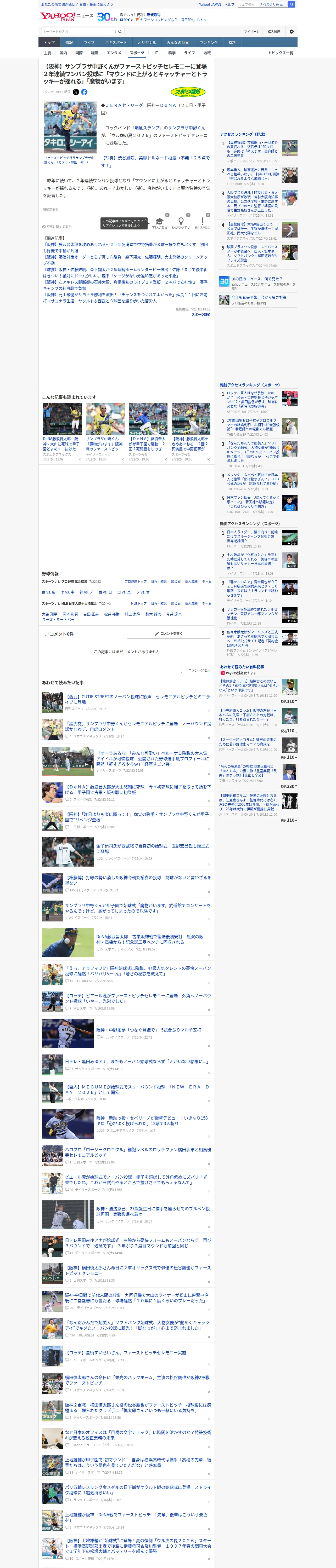336x1568 pixels.
Task: Log in via the ログイン link
Action: coord(126,20)
